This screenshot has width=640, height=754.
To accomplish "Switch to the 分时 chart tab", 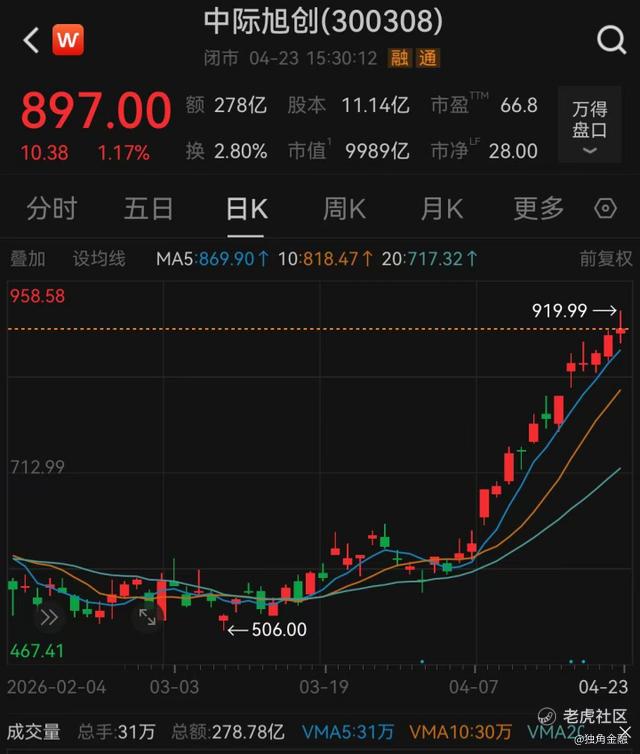I will point(52,208).
